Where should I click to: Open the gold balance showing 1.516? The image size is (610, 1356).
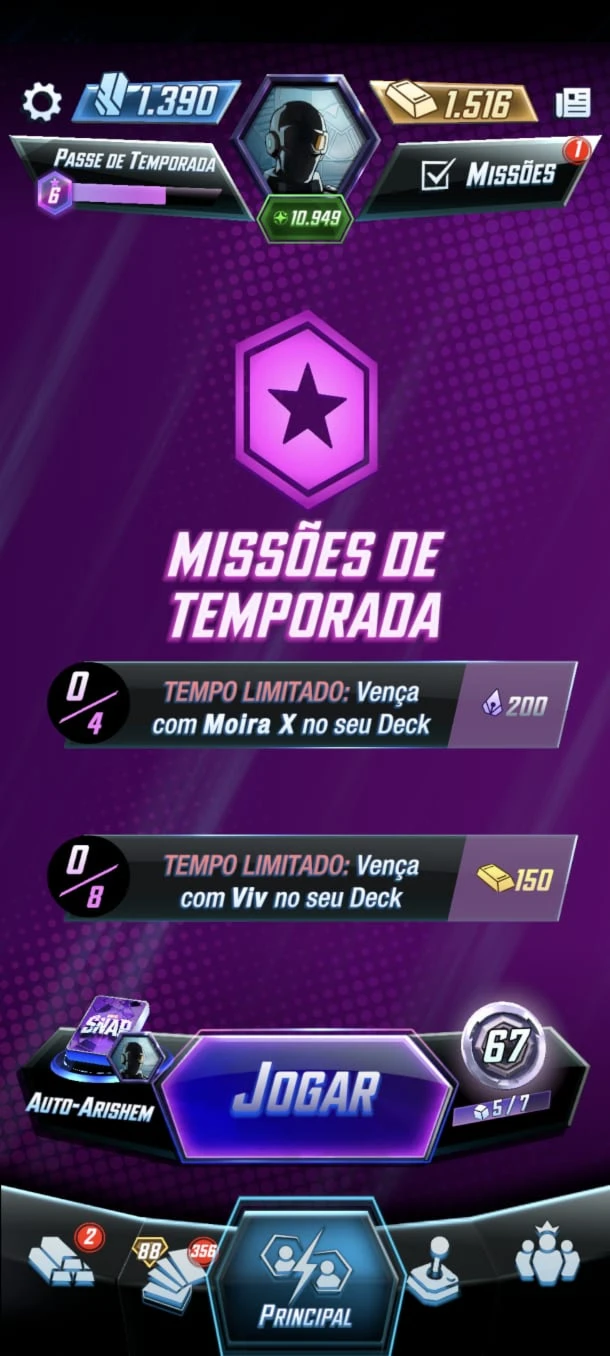point(455,102)
